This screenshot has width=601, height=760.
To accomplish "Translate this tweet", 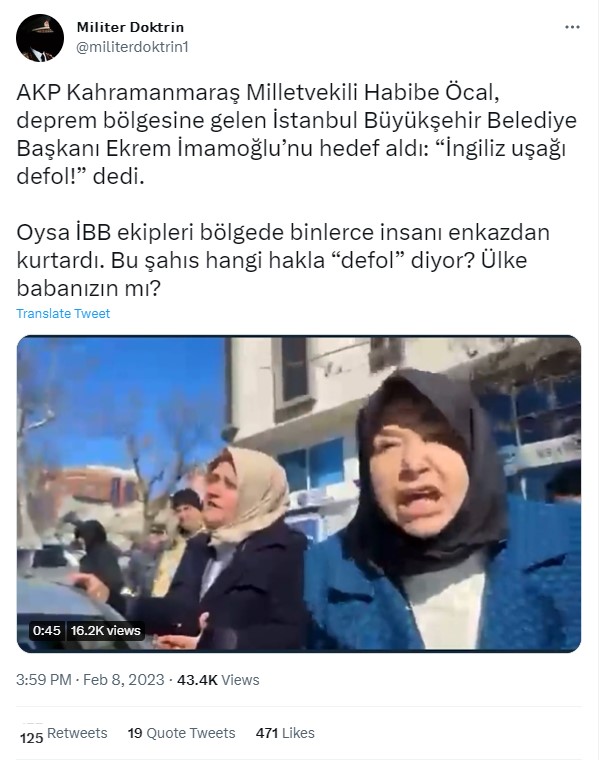I will (x=63, y=314).
